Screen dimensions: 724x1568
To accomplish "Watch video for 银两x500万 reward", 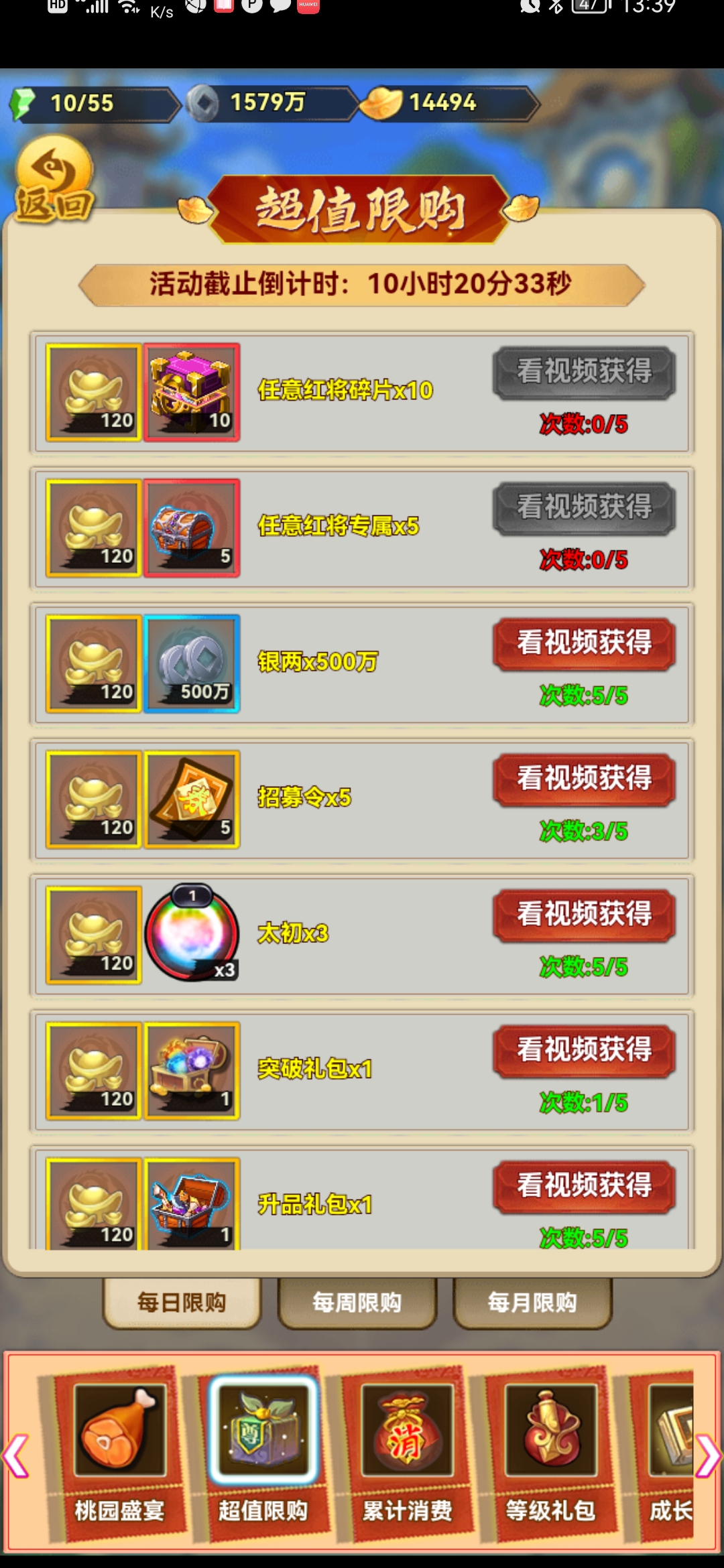I will (x=583, y=644).
